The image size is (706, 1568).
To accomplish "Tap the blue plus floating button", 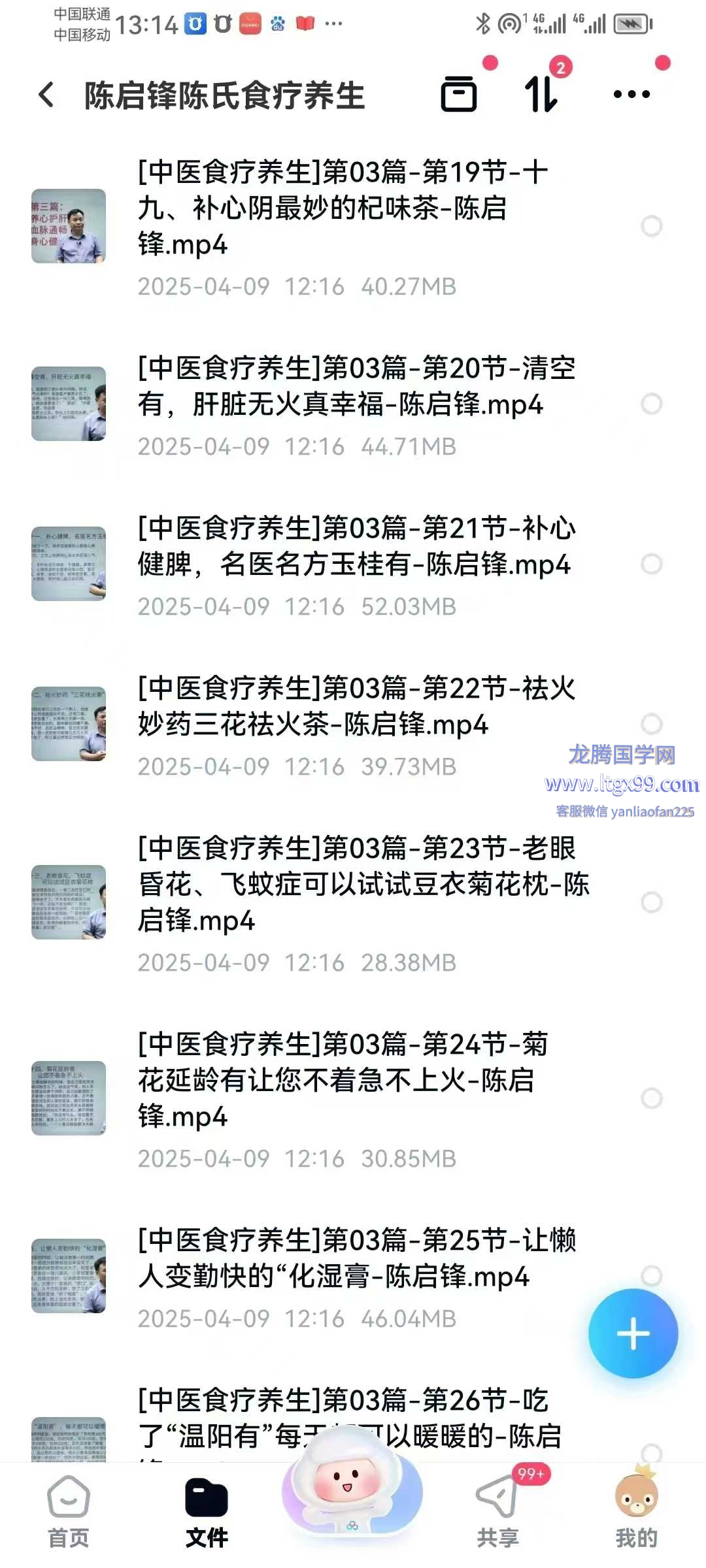I will (633, 1333).
